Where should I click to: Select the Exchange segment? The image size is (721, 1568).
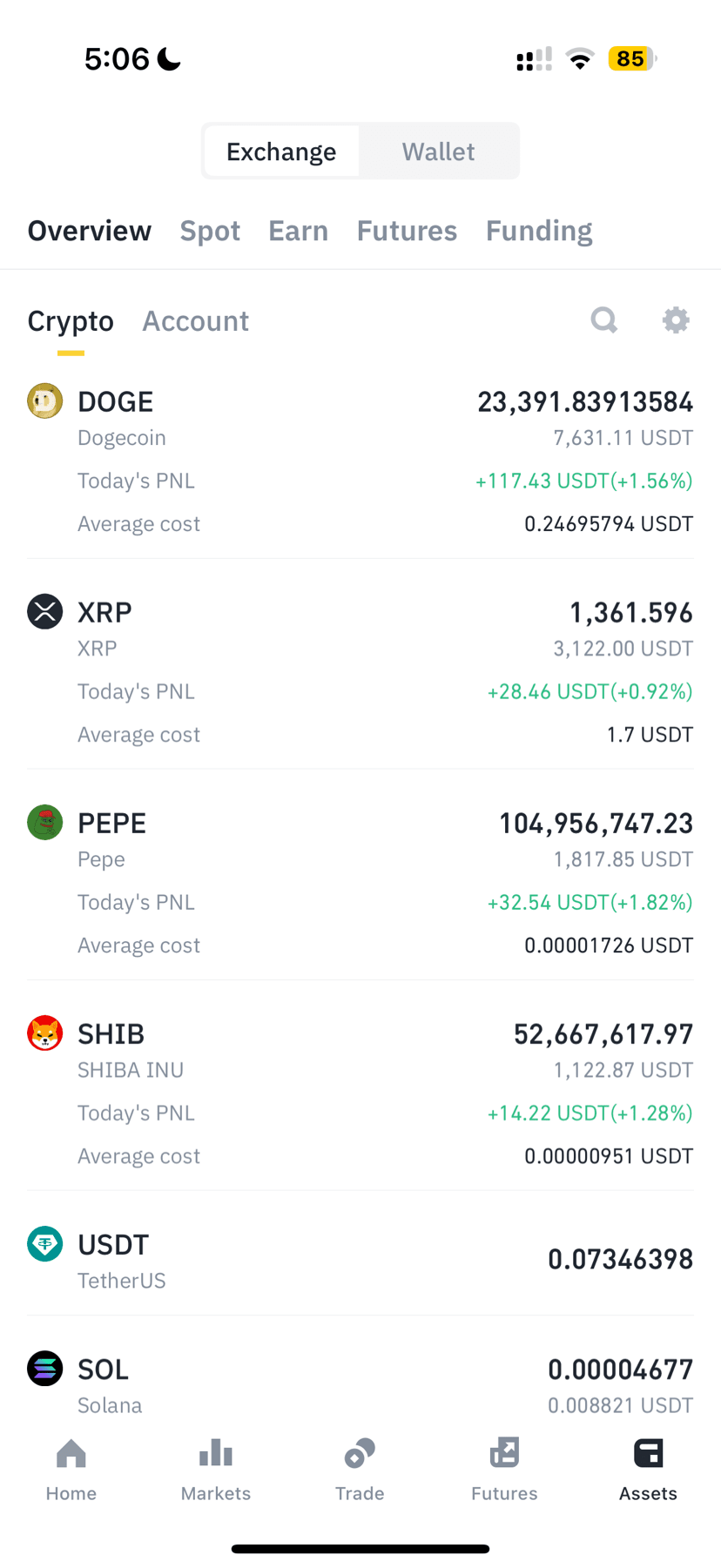281,151
